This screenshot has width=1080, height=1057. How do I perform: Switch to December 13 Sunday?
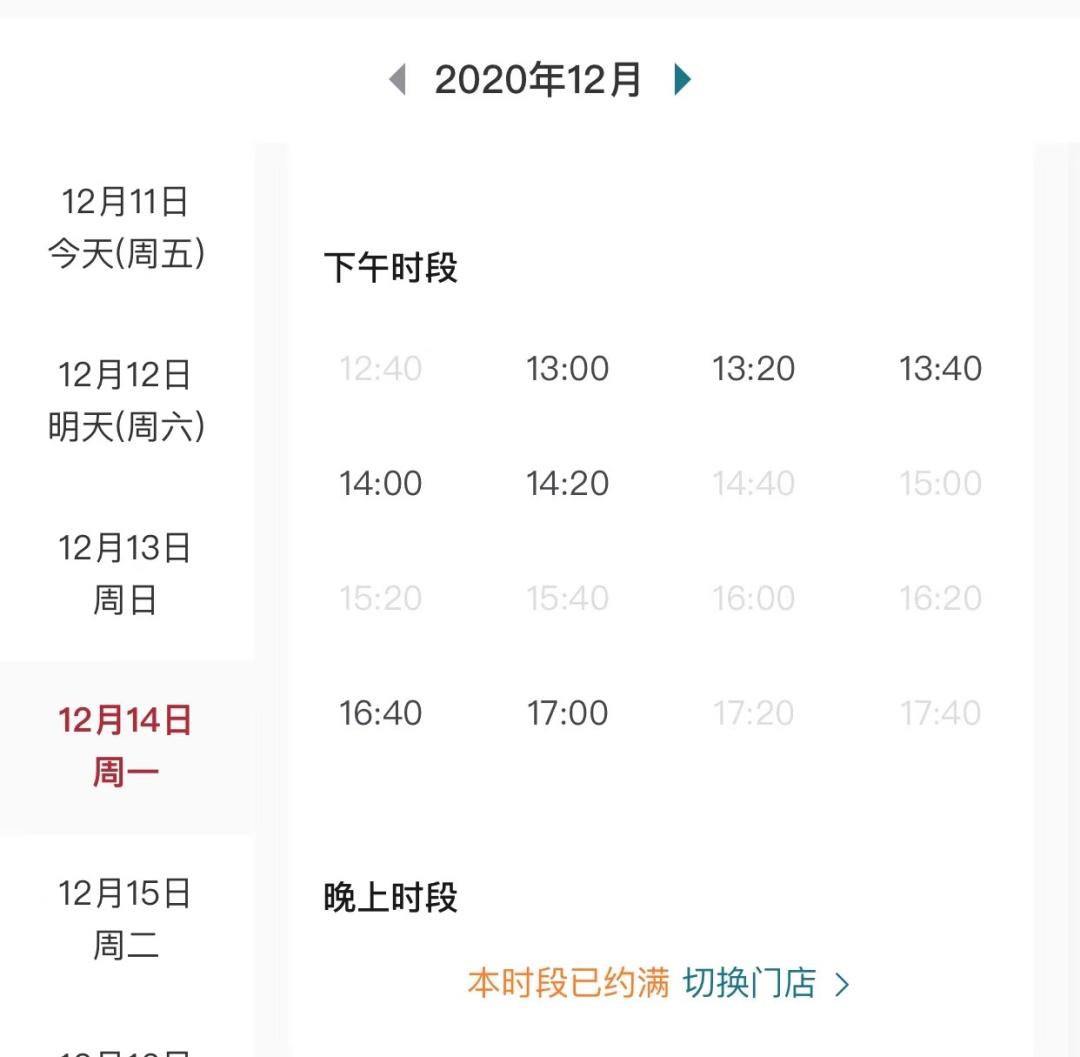coord(126,574)
